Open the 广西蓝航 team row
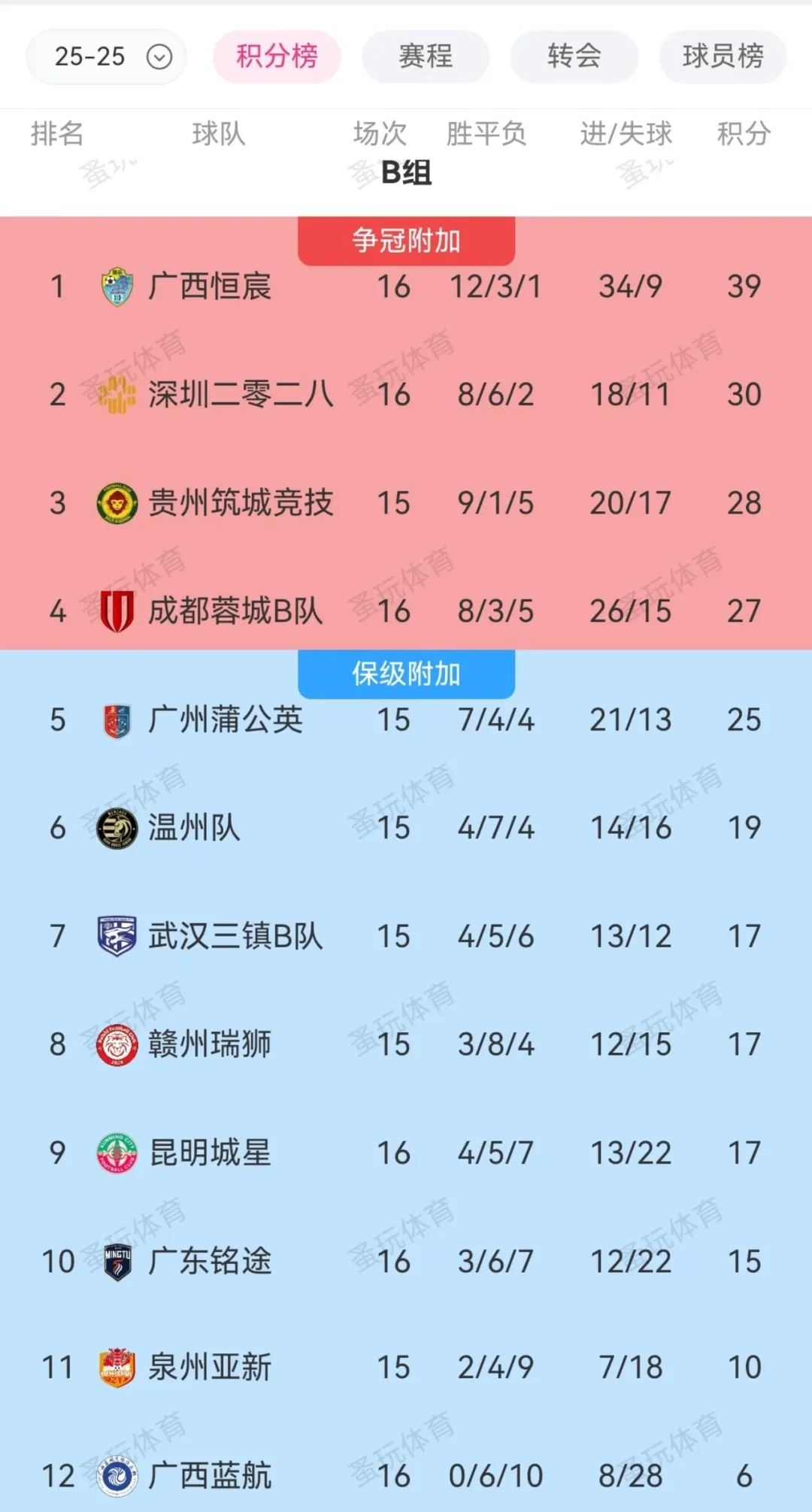 click(406, 1476)
